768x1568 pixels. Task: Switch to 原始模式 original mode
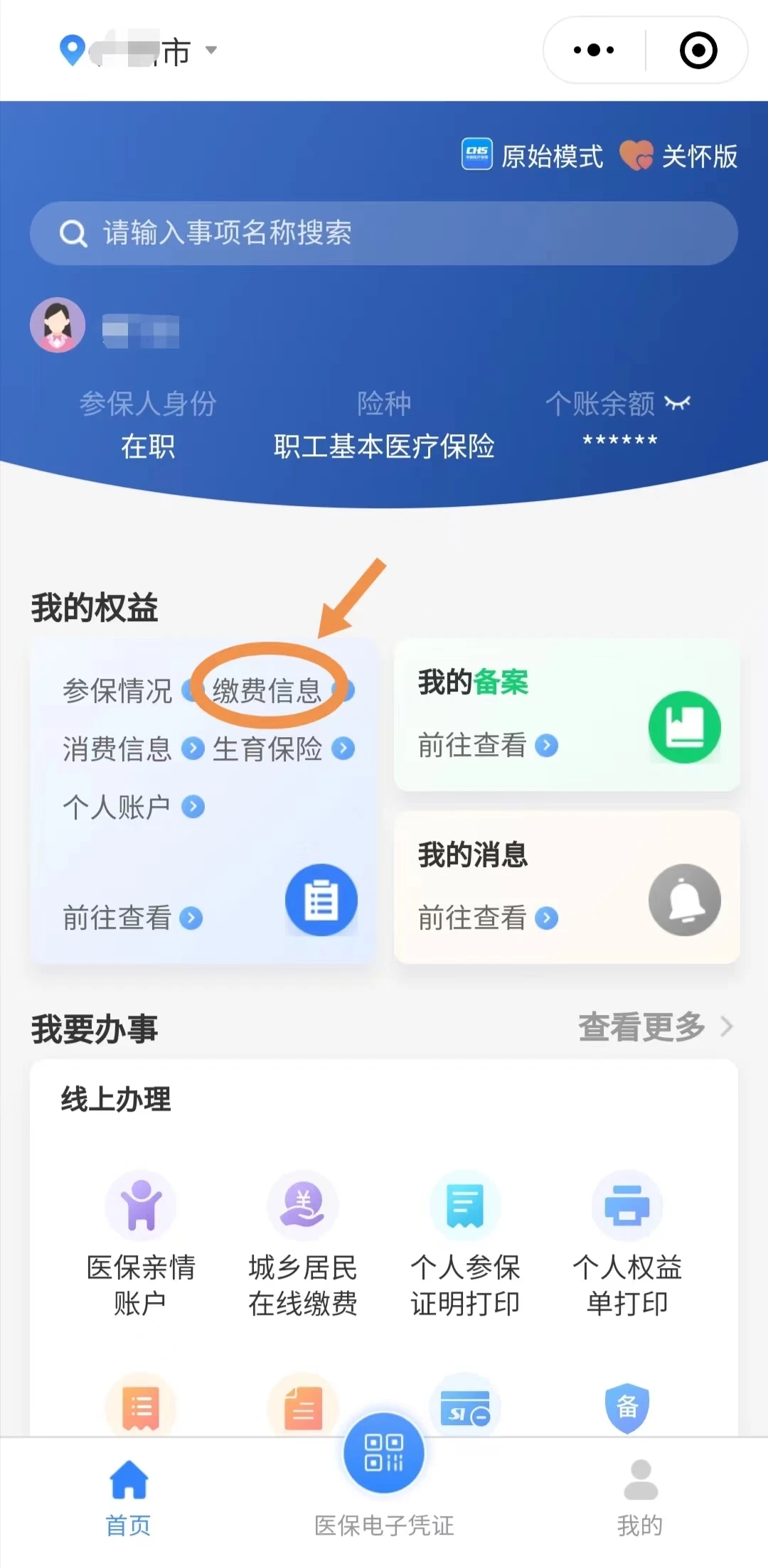[533, 156]
